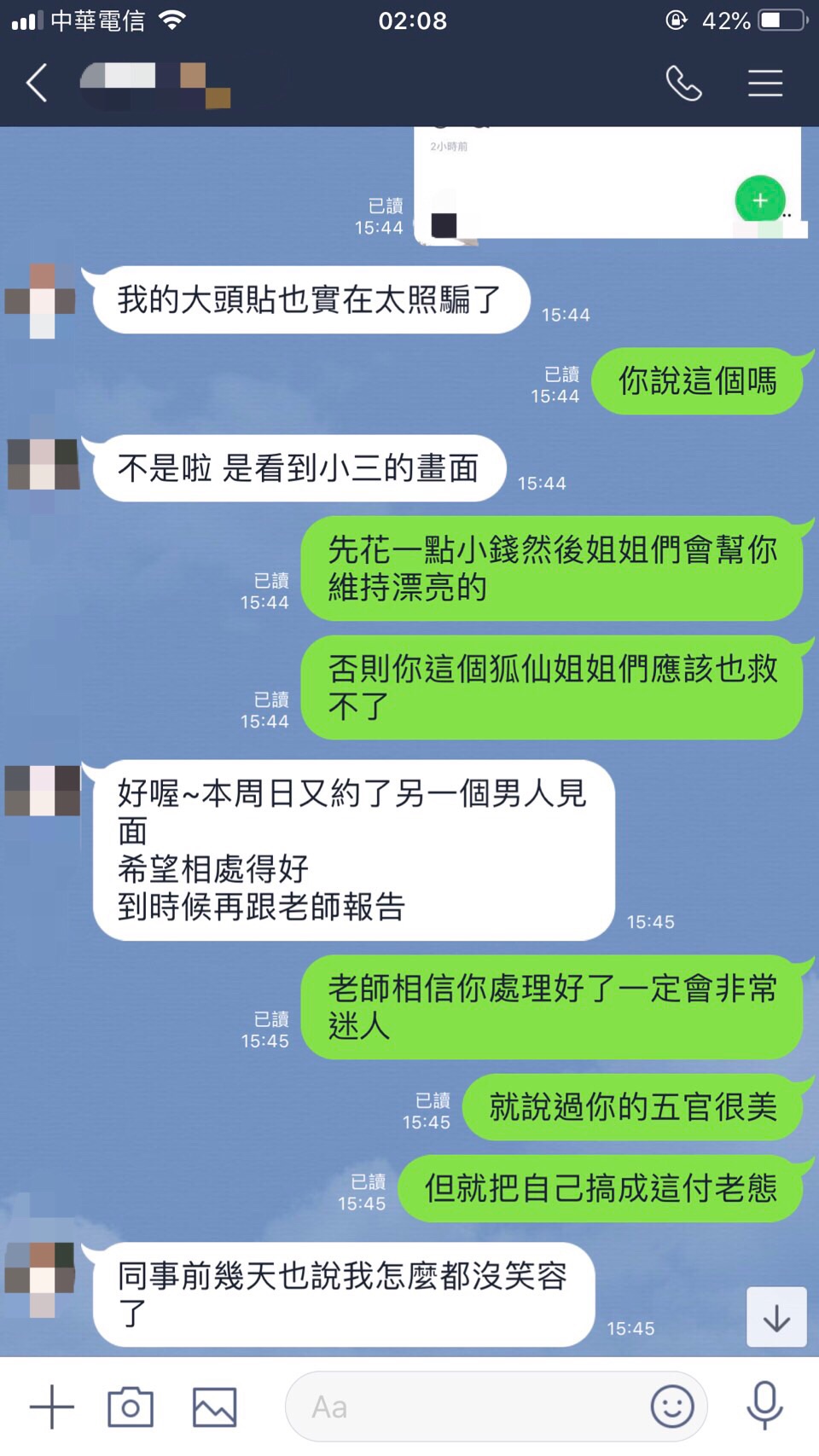Go back to the chat list

37,84
